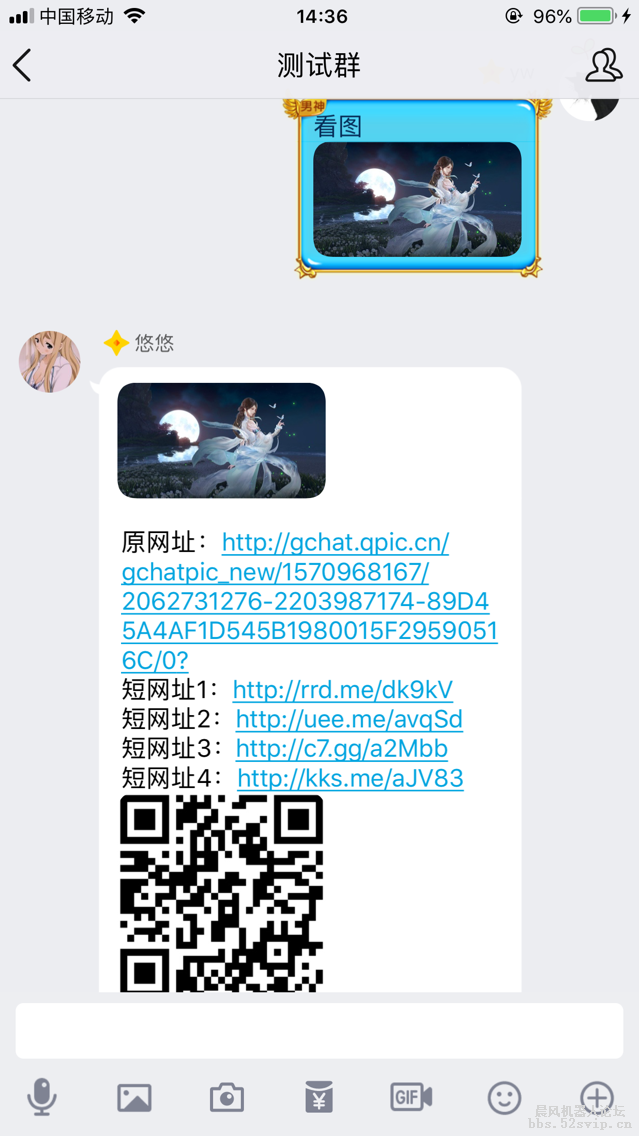Start a voice message with microphone
Image resolution: width=639 pixels, height=1136 pixels.
(x=42, y=1097)
